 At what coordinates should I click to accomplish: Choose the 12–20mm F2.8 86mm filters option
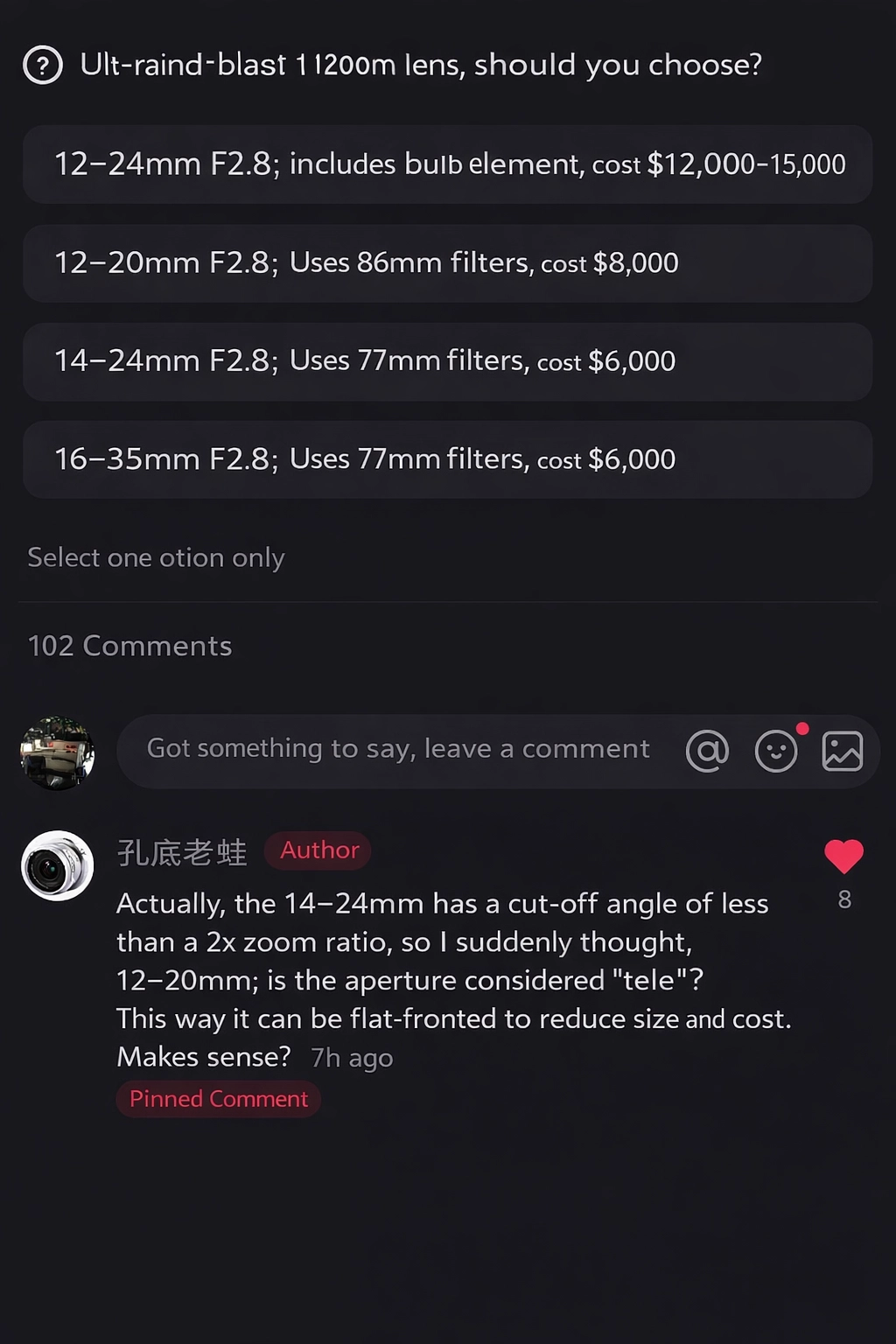(447, 263)
